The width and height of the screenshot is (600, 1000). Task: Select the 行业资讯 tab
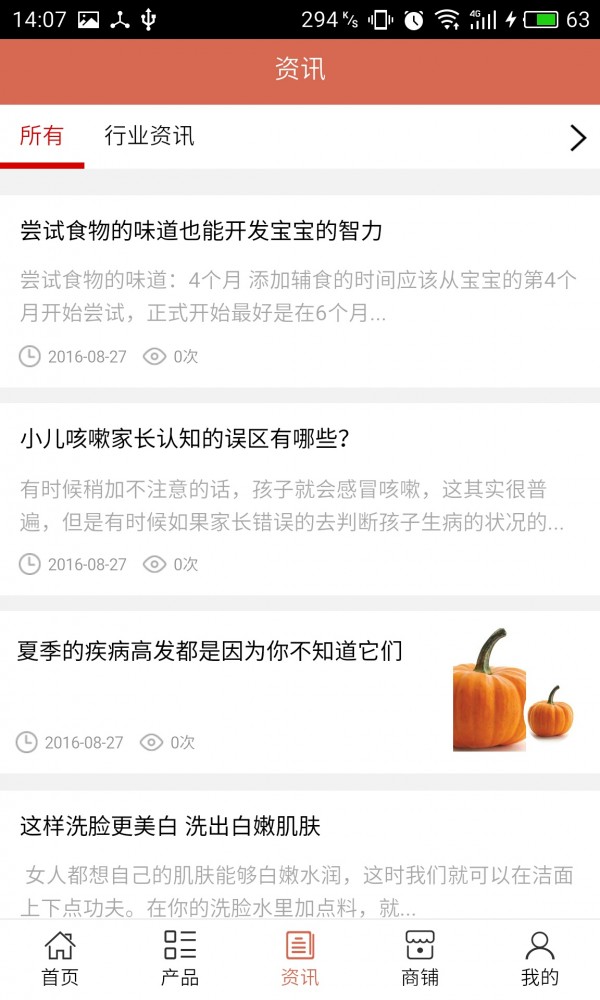point(149,137)
